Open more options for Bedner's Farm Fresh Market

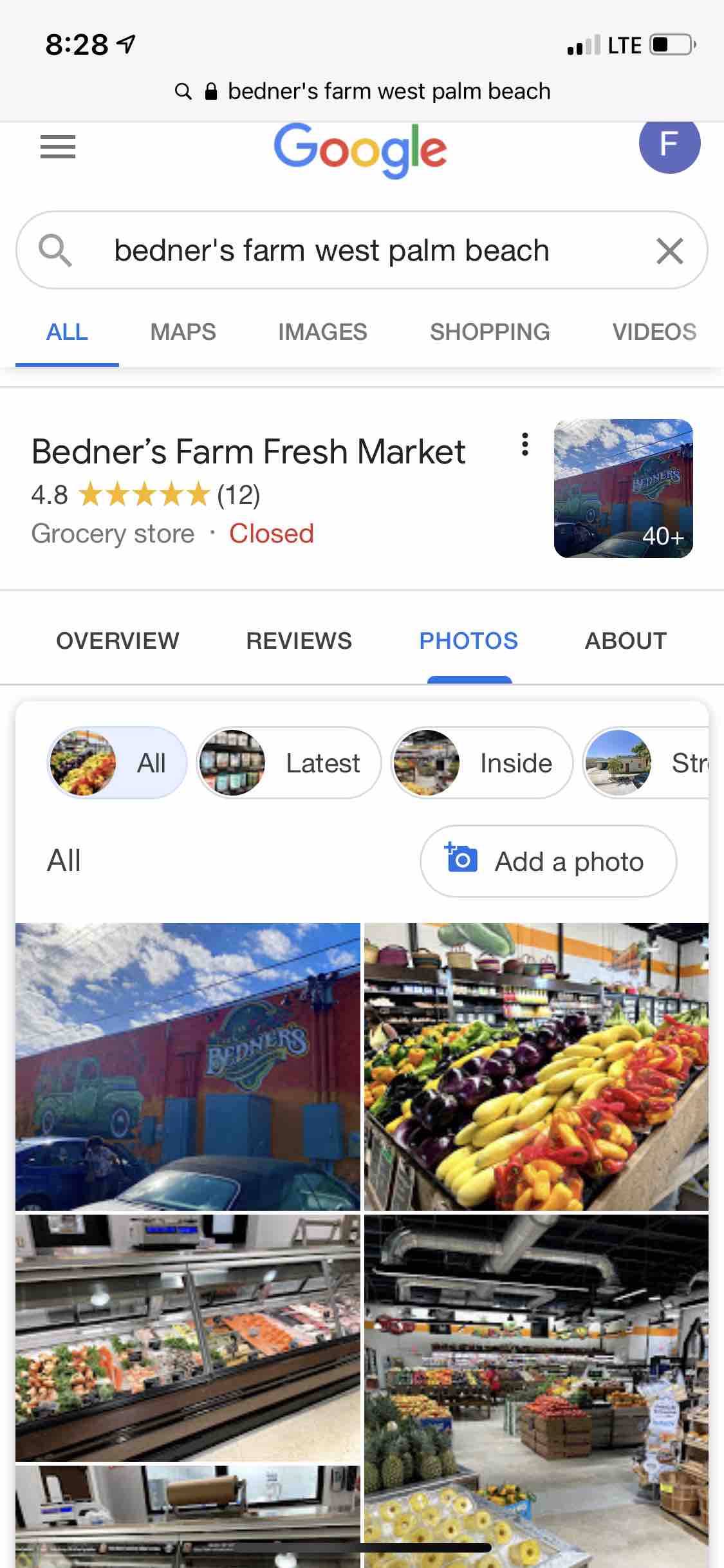pyautogui.click(x=525, y=445)
